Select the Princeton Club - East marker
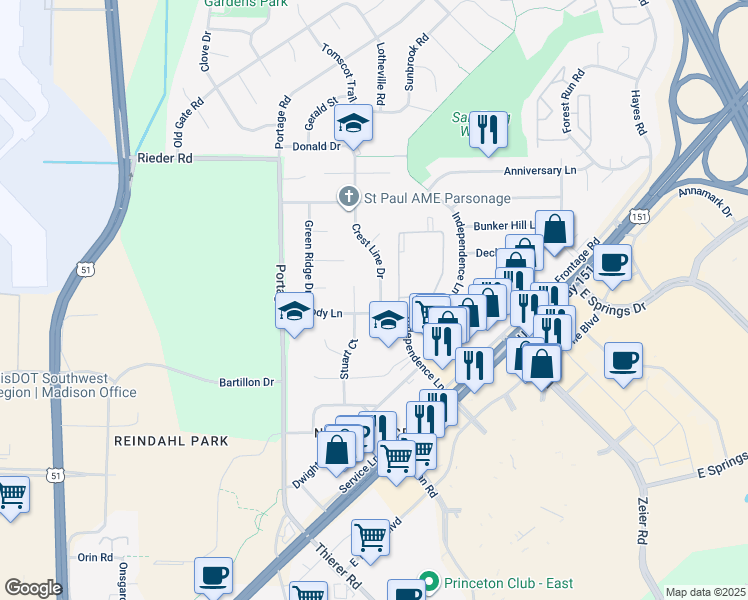Screen dimensions: 748x600 [429, 580]
